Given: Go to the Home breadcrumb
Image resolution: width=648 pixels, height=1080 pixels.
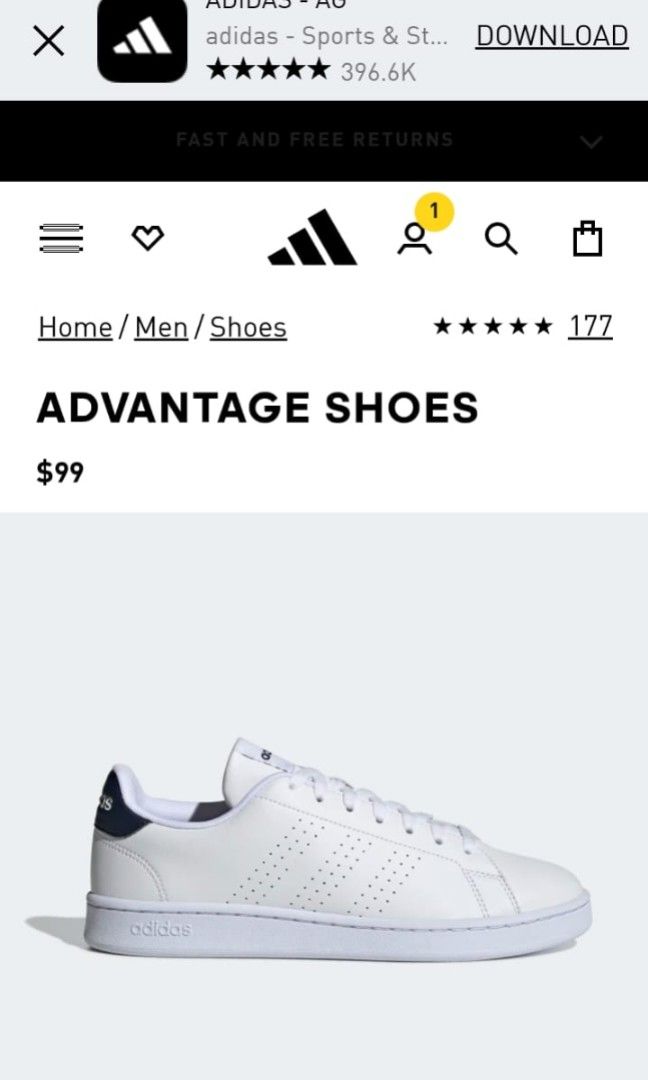Looking at the screenshot, I should pos(75,327).
